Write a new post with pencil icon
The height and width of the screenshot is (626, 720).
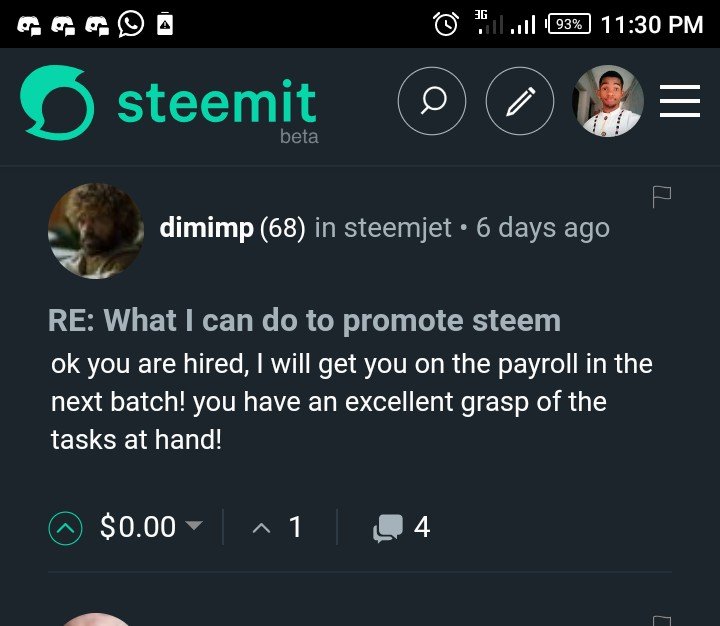(519, 101)
